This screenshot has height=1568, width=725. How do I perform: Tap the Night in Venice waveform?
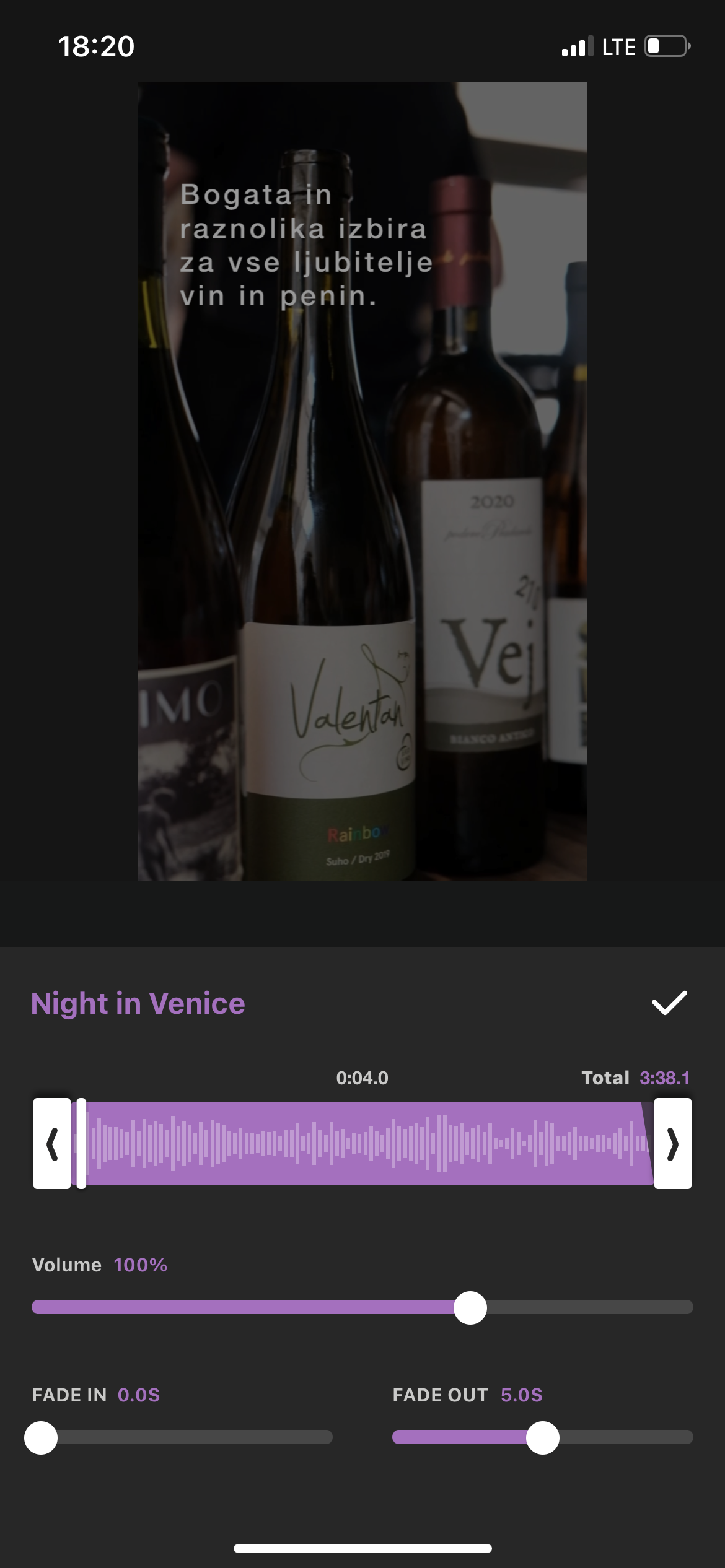tap(366, 1143)
